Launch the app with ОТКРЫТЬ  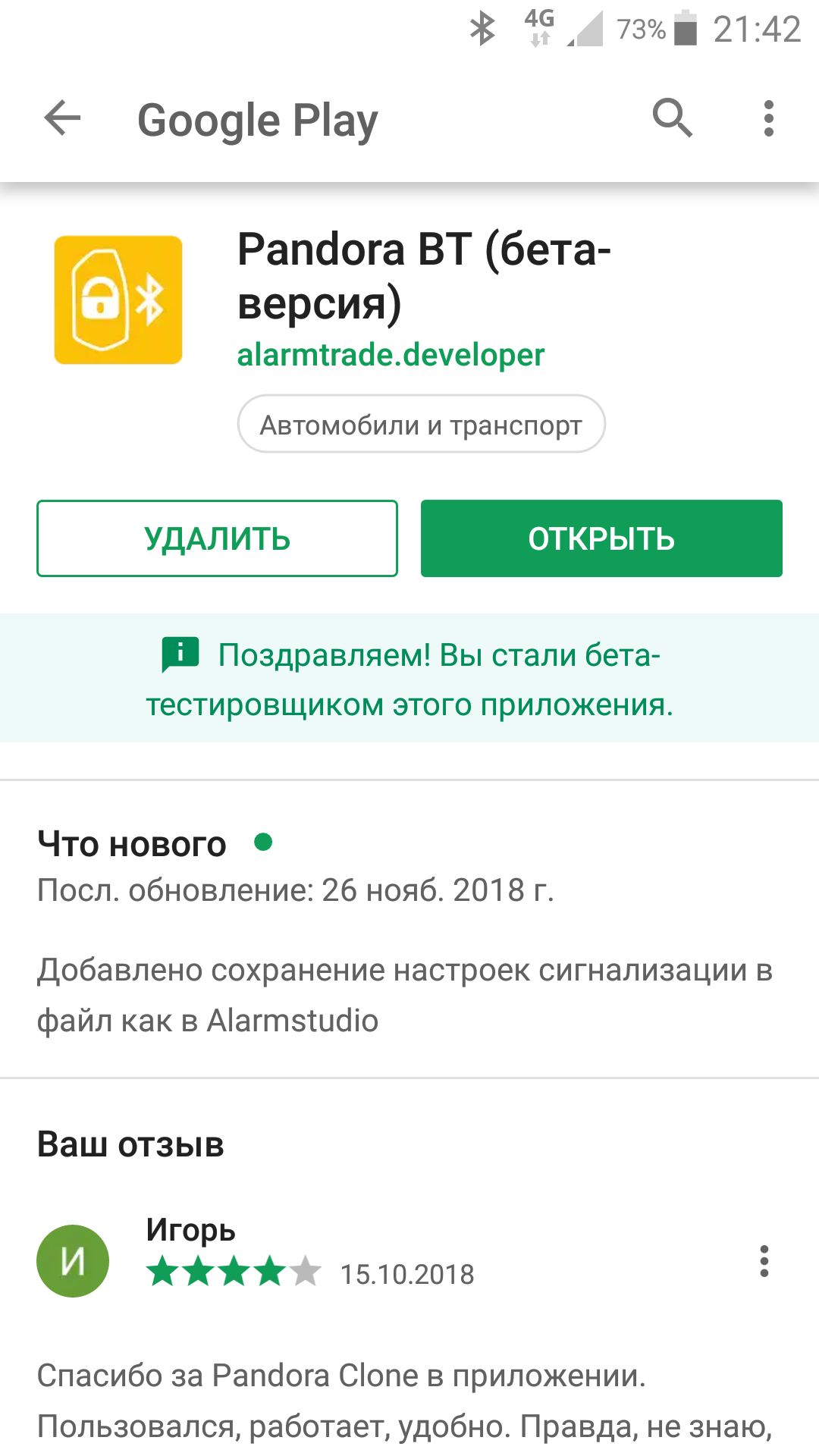point(601,538)
